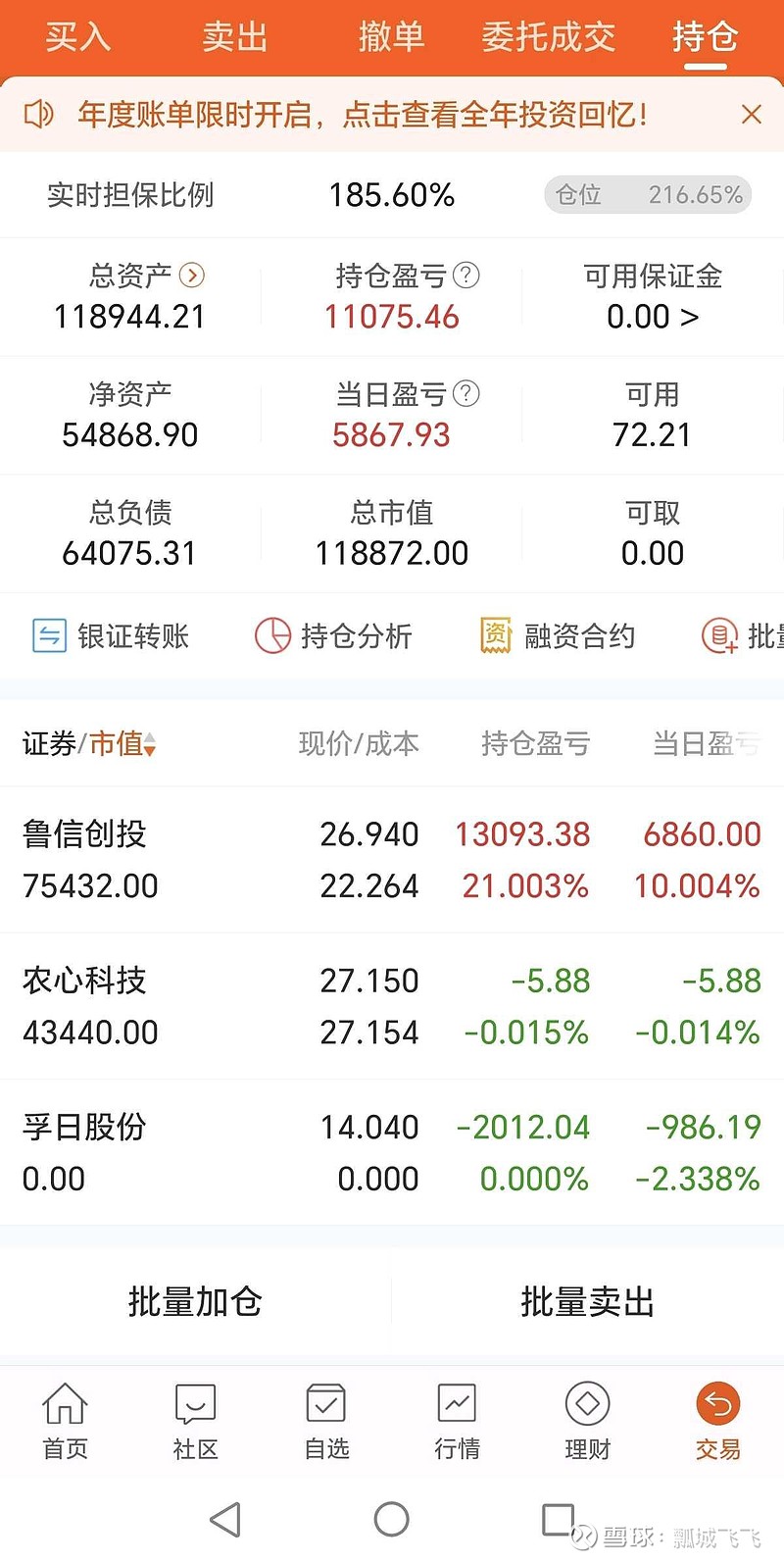Image resolution: width=784 pixels, height=1562 pixels.
Task: Show help for 持仓盈亏
Action: 467,276
